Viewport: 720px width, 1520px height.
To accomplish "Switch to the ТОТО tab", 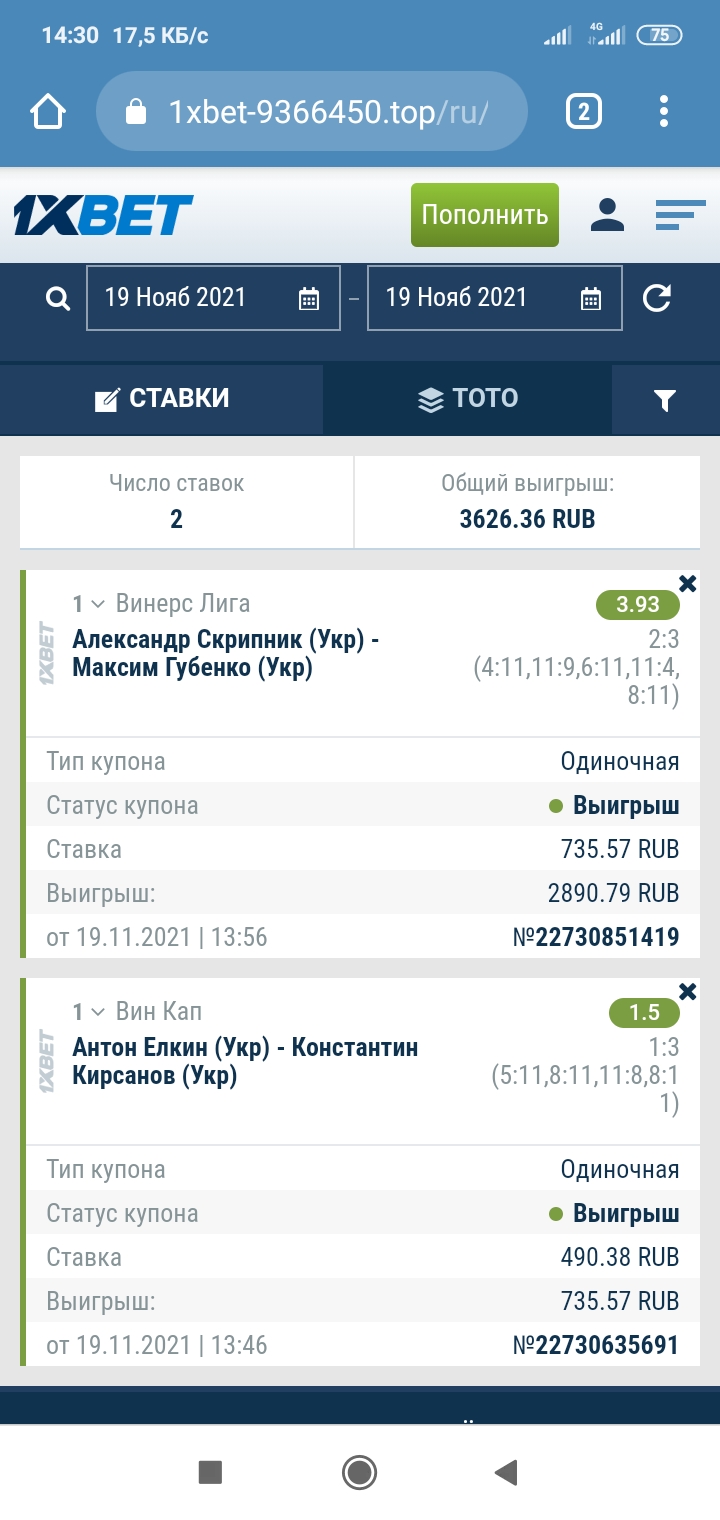I will click(x=467, y=399).
